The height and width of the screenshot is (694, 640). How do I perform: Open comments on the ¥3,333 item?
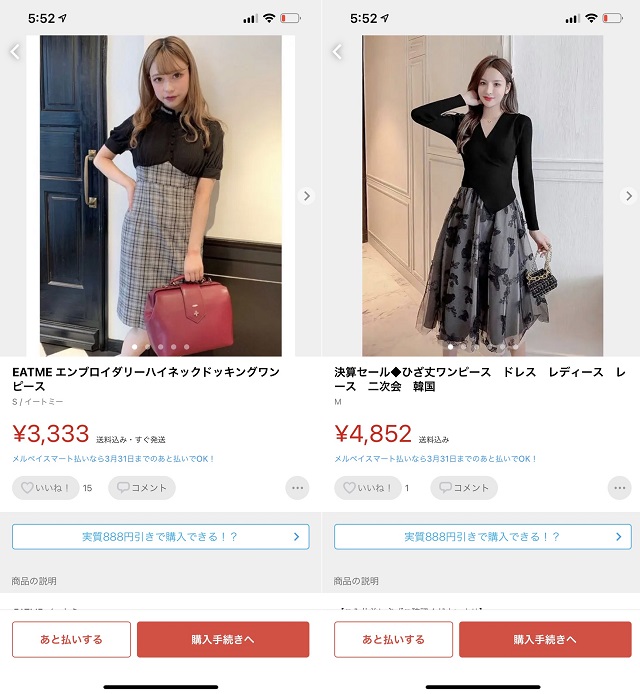[141, 488]
